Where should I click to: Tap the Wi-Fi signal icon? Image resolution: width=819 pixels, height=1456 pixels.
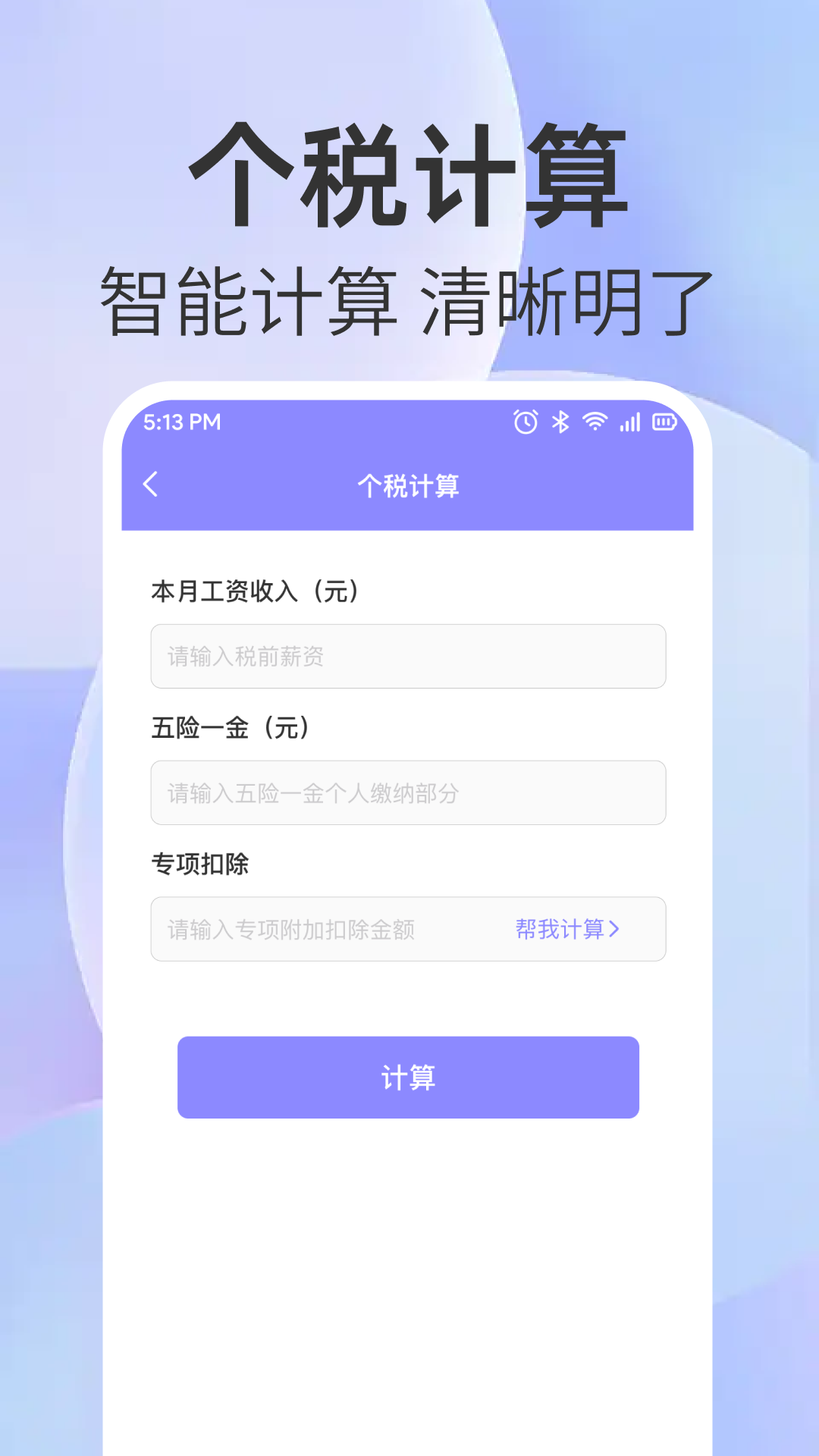(595, 422)
